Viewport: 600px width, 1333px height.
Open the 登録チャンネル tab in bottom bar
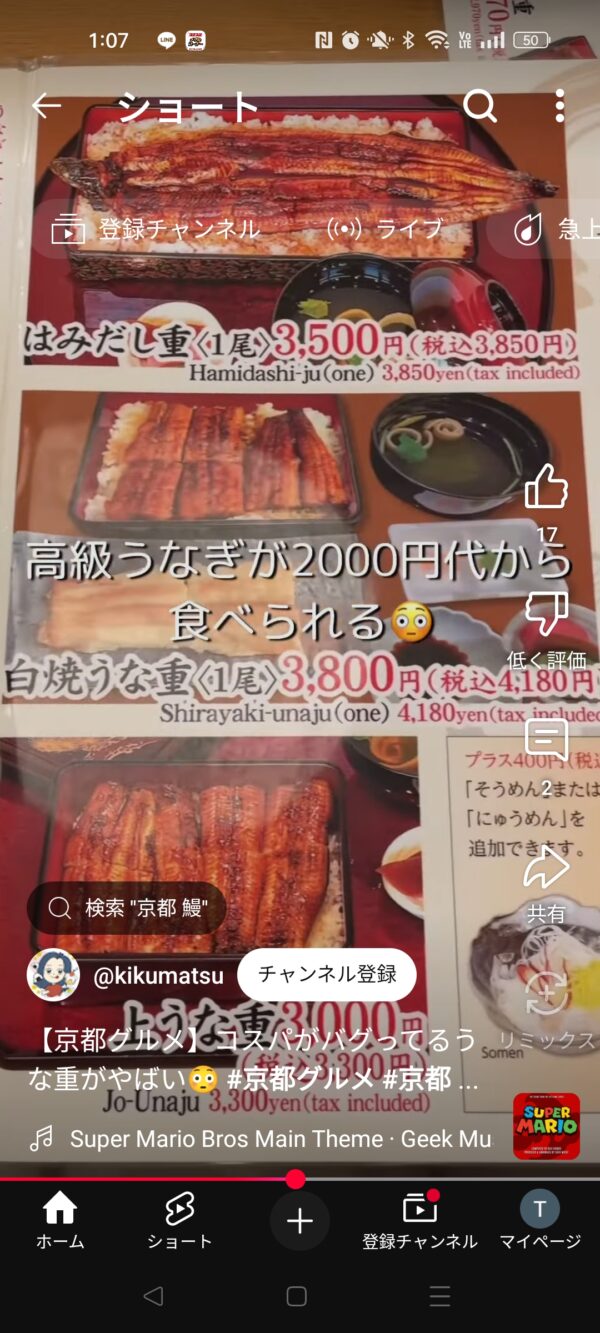tap(420, 1221)
